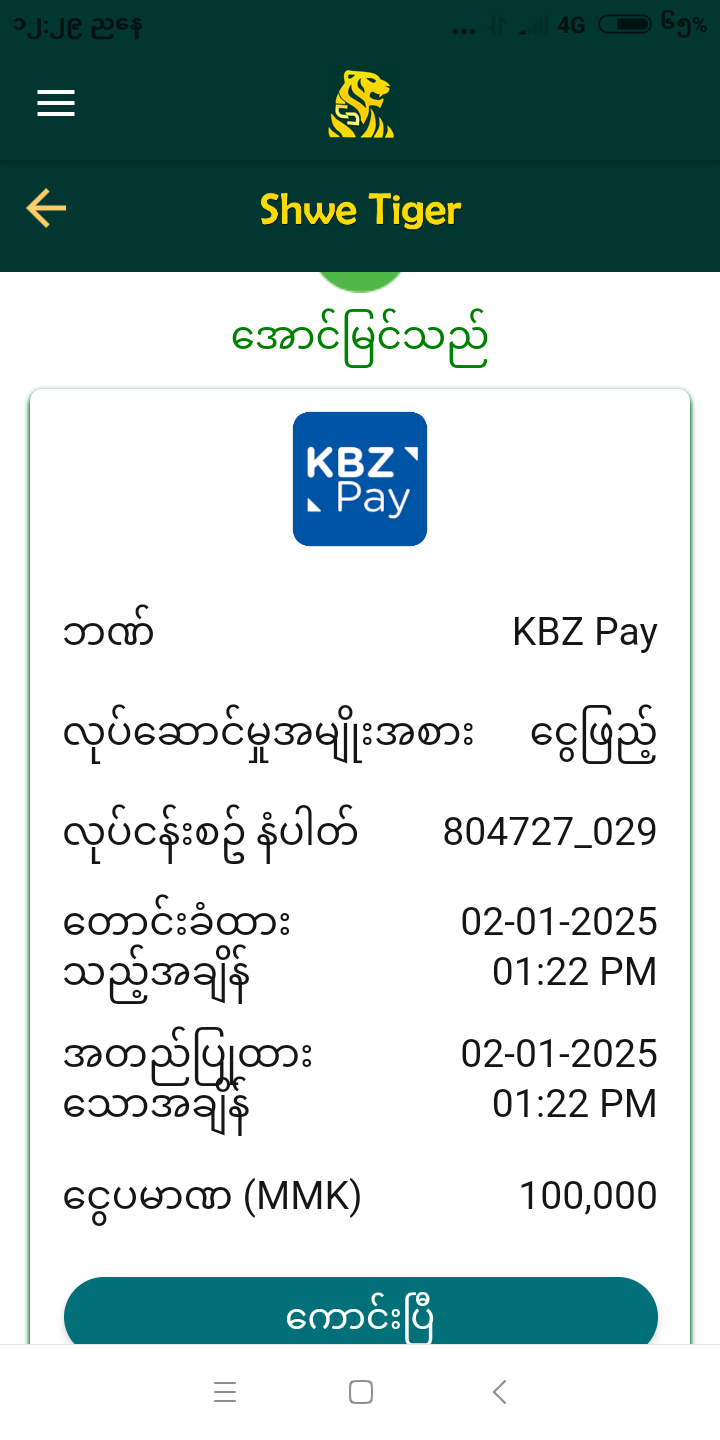Go to the system home screen
This screenshot has height=1440, width=720.
click(x=360, y=1392)
